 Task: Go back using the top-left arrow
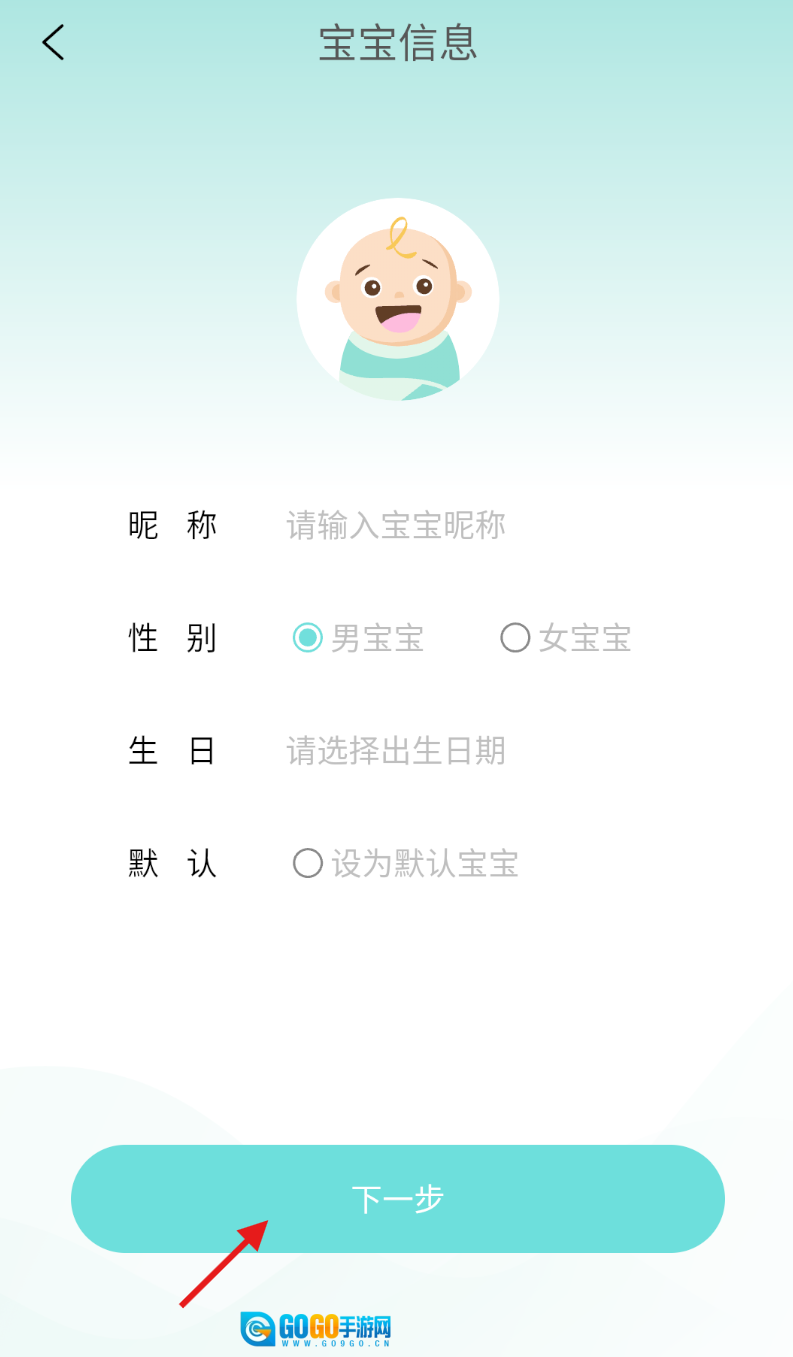pyautogui.click(x=54, y=43)
